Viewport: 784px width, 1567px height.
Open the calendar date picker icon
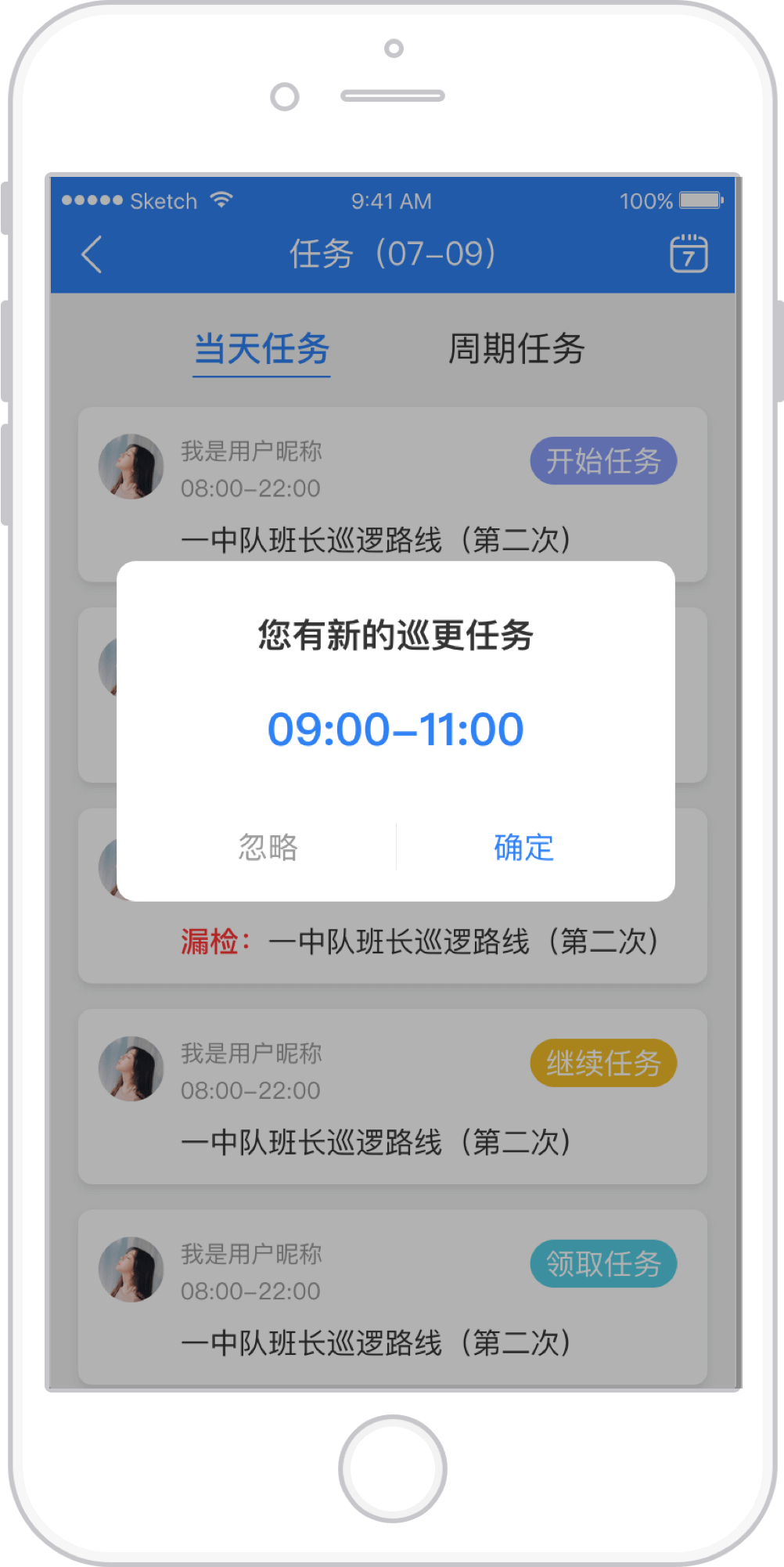[689, 254]
